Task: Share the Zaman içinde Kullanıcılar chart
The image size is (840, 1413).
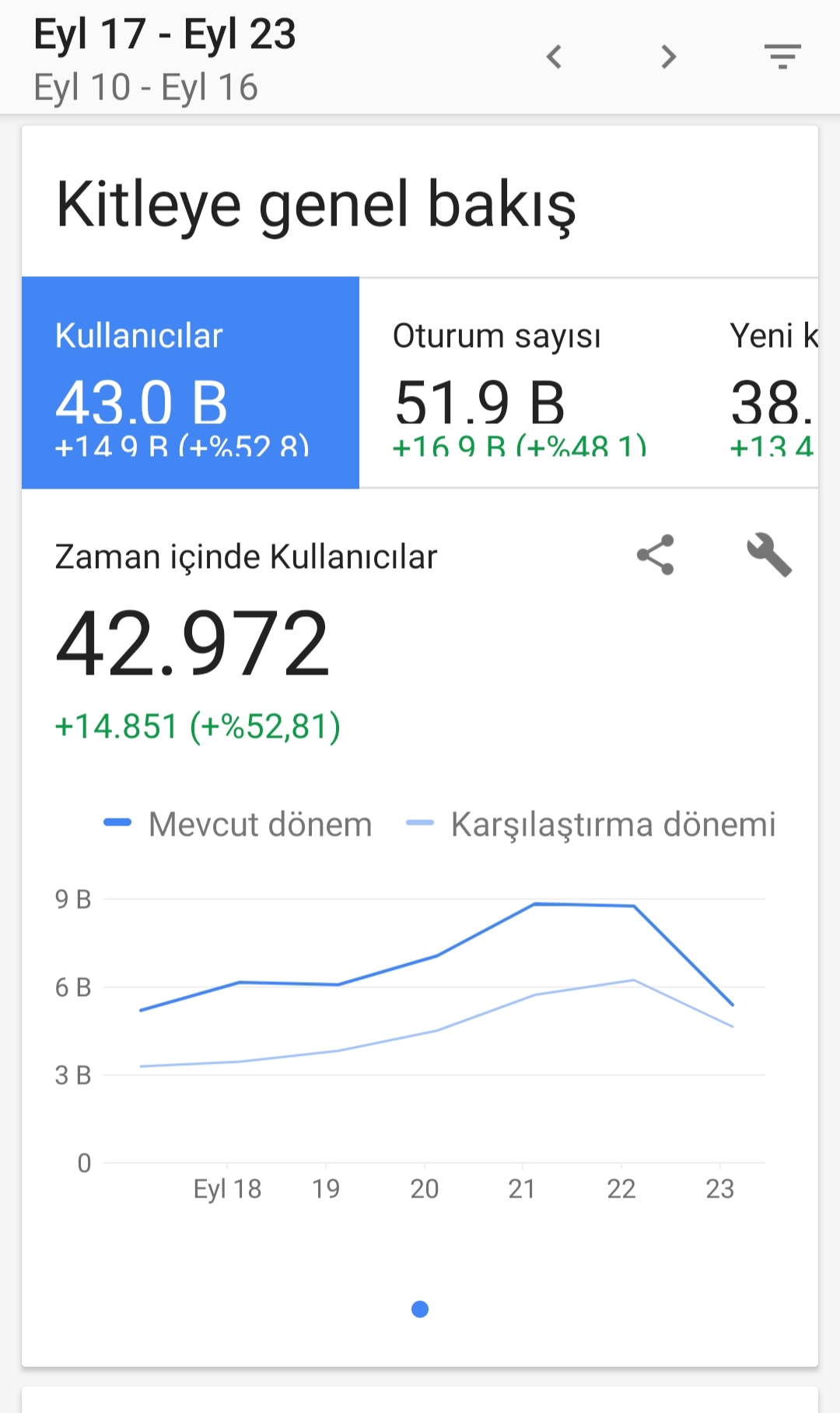Action: point(656,555)
